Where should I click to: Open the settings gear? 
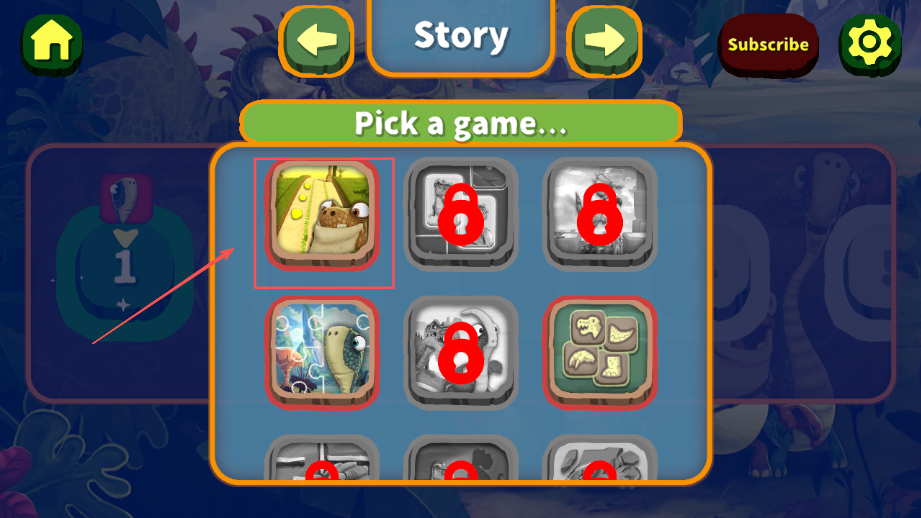[x=868, y=42]
